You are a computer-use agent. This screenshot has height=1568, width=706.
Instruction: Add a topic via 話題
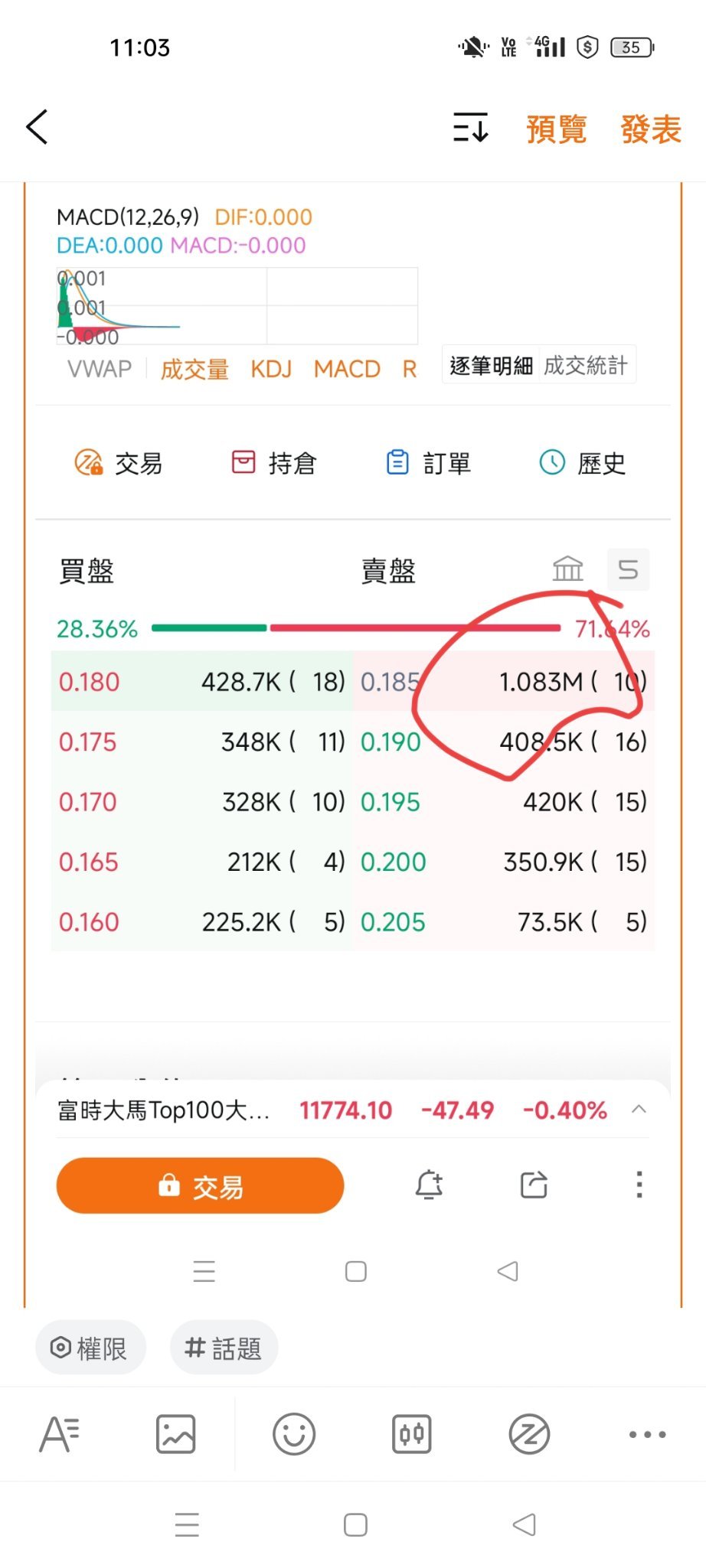[x=224, y=1348]
